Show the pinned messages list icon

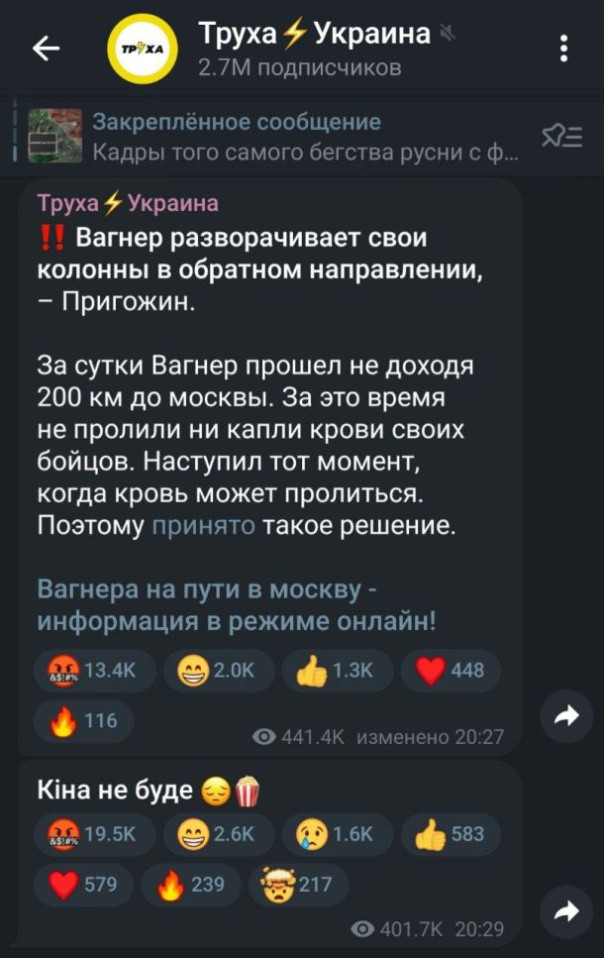(562, 137)
